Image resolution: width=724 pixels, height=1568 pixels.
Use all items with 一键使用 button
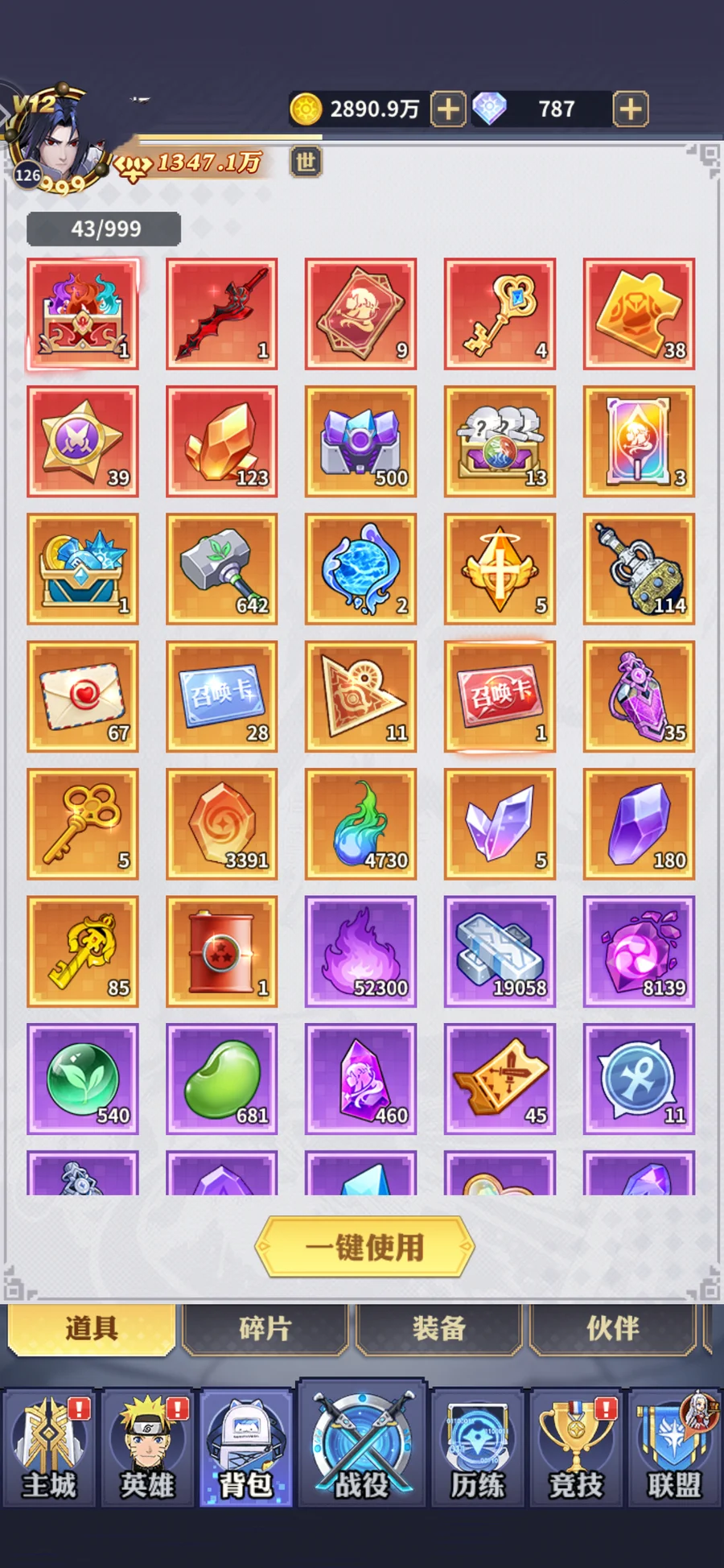pos(364,1247)
